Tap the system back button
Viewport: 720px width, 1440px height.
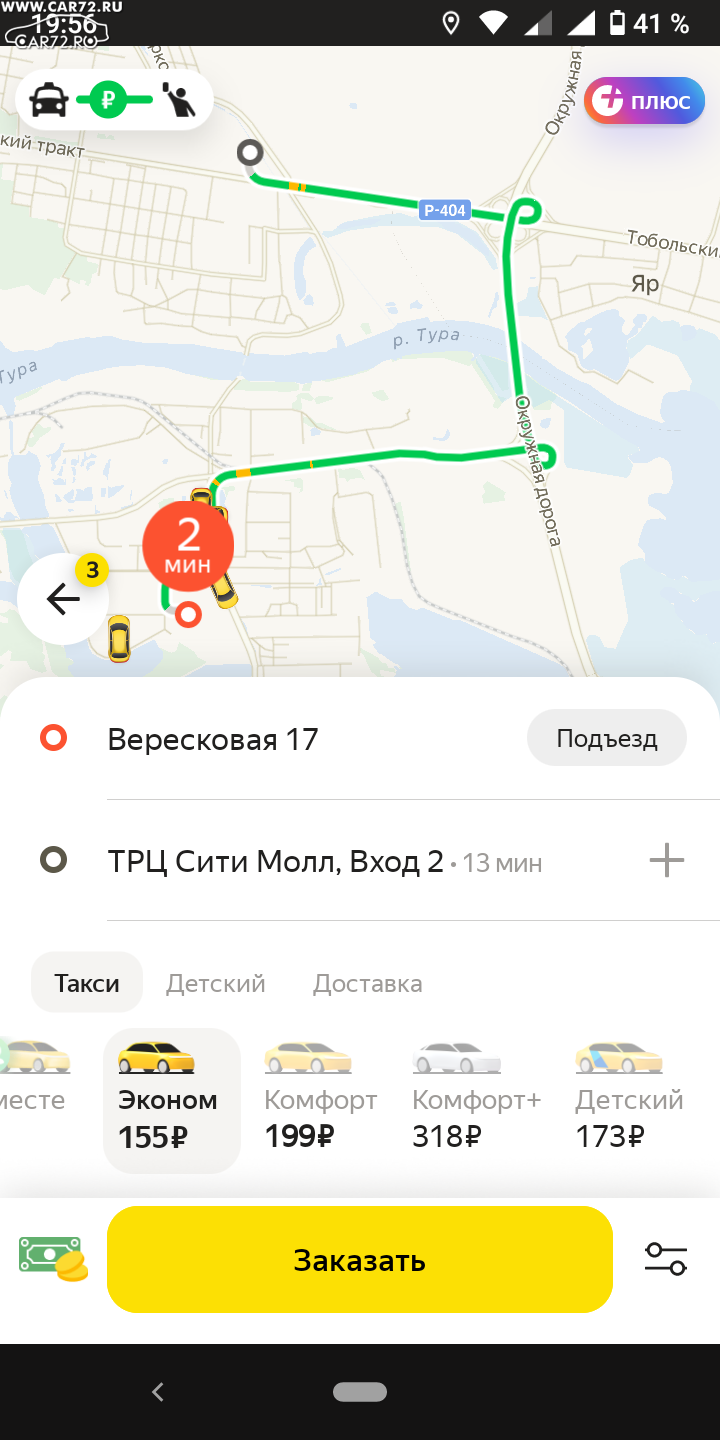point(157,1391)
